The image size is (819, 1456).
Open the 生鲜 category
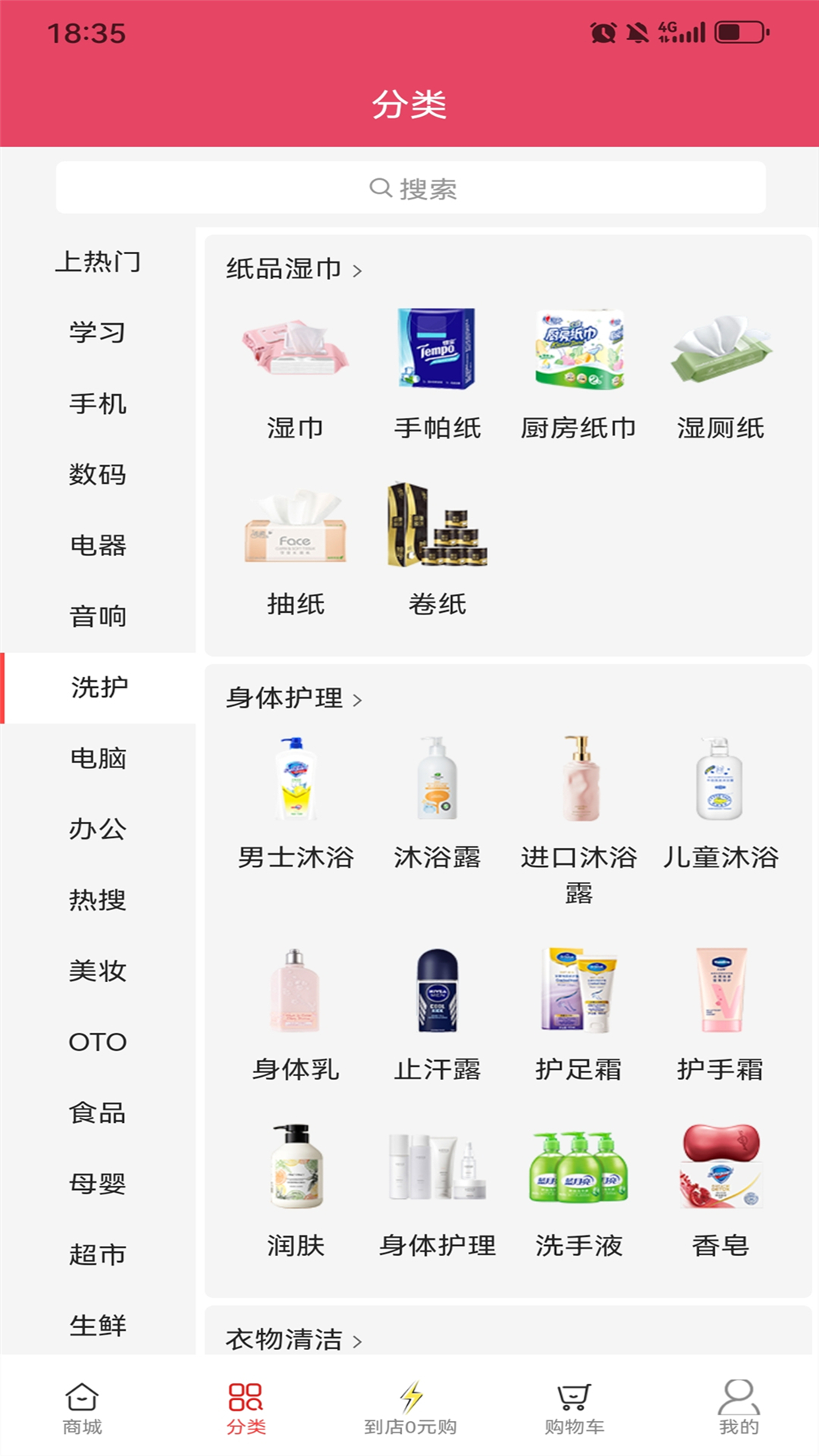pyautogui.click(x=97, y=1326)
